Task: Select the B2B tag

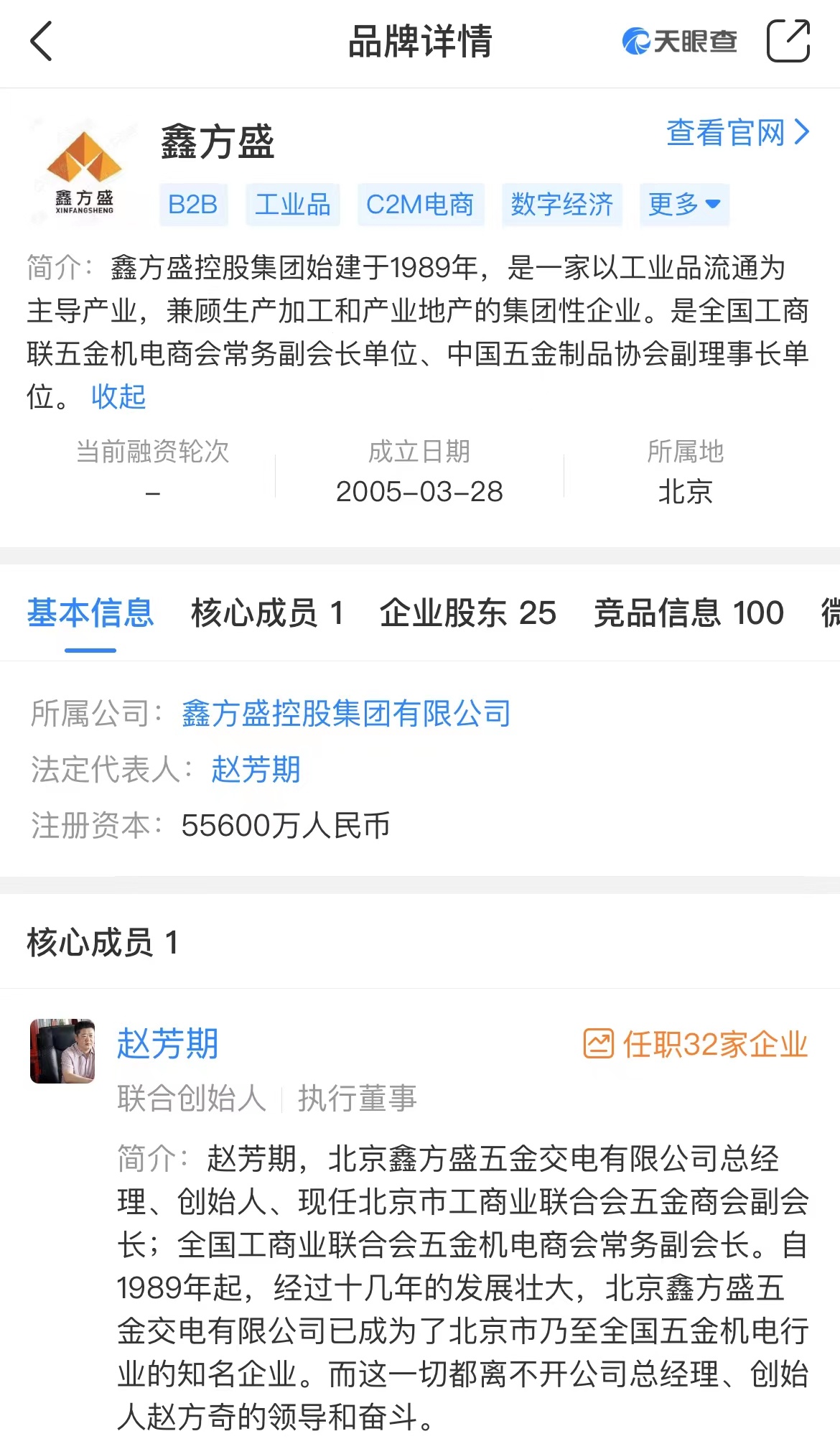Action: coord(192,205)
